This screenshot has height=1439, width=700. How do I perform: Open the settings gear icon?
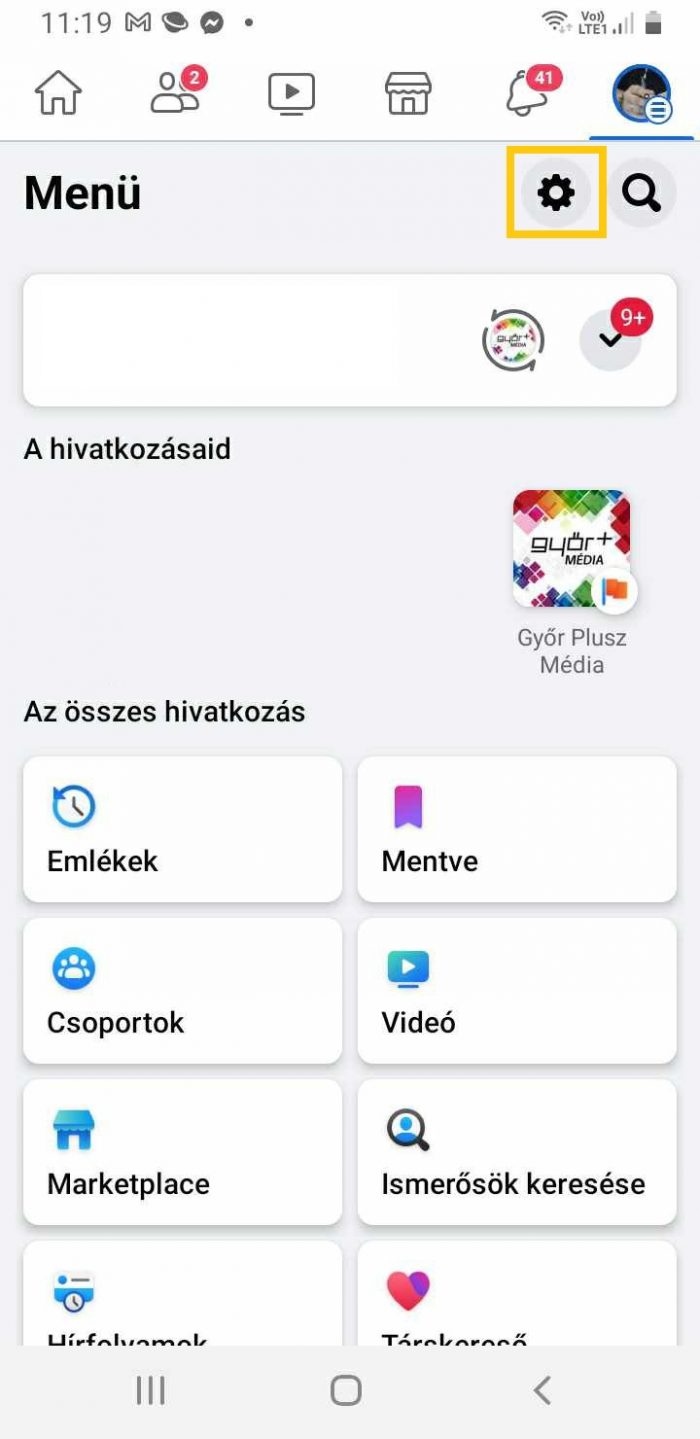pyautogui.click(x=556, y=192)
